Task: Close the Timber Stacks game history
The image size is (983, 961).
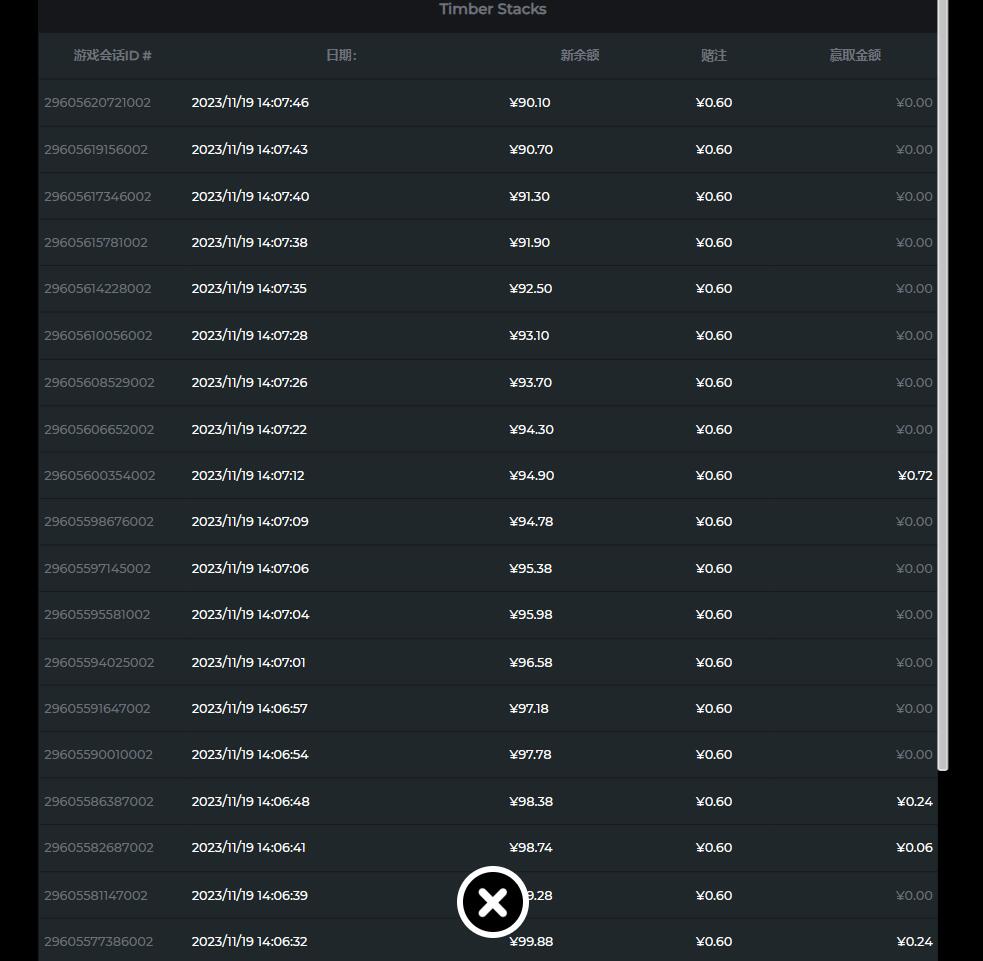Action: 492,902
